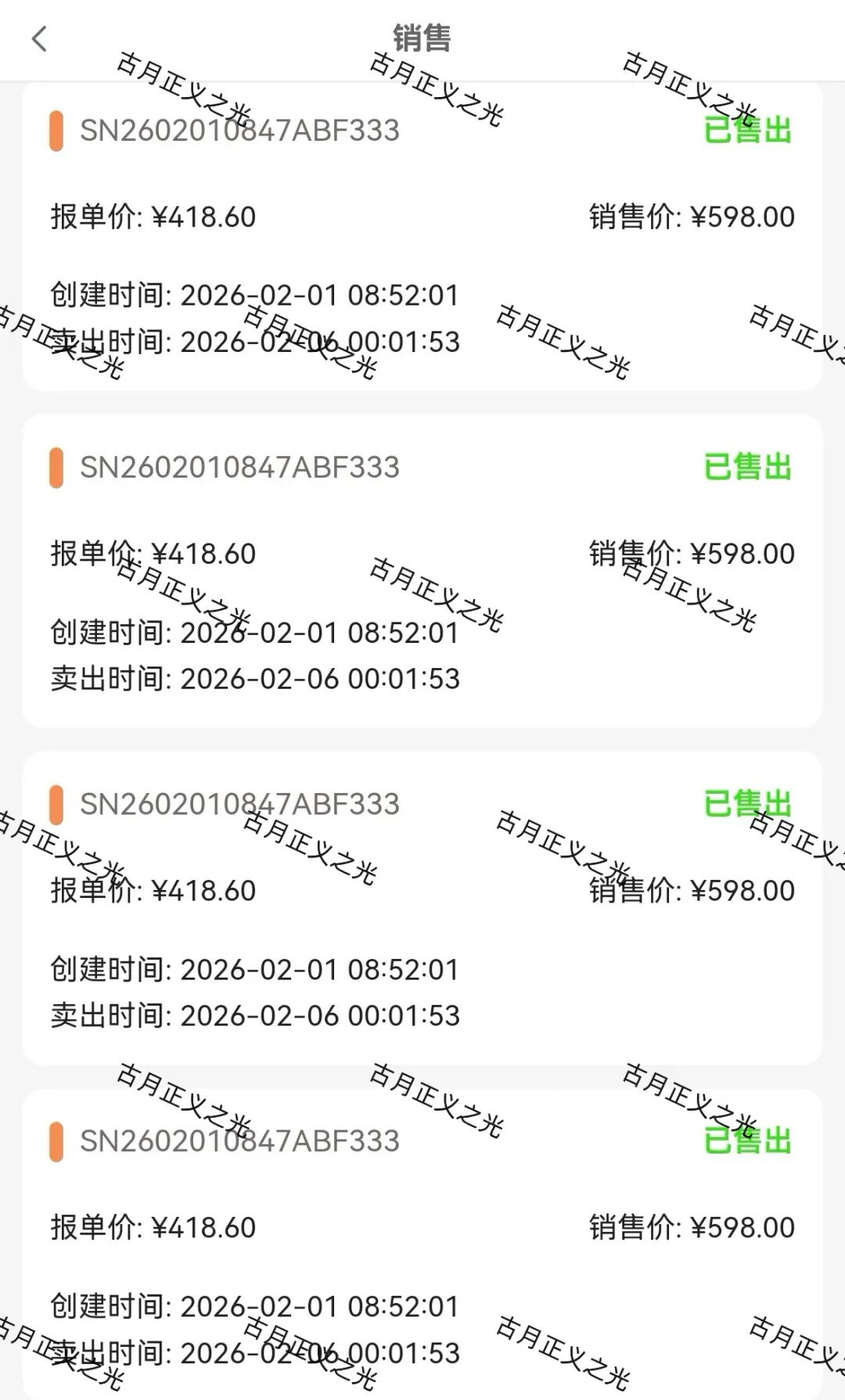Viewport: 845px width, 1400px height.
Task: Tap the orange bar on the third card
Action: (x=56, y=806)
